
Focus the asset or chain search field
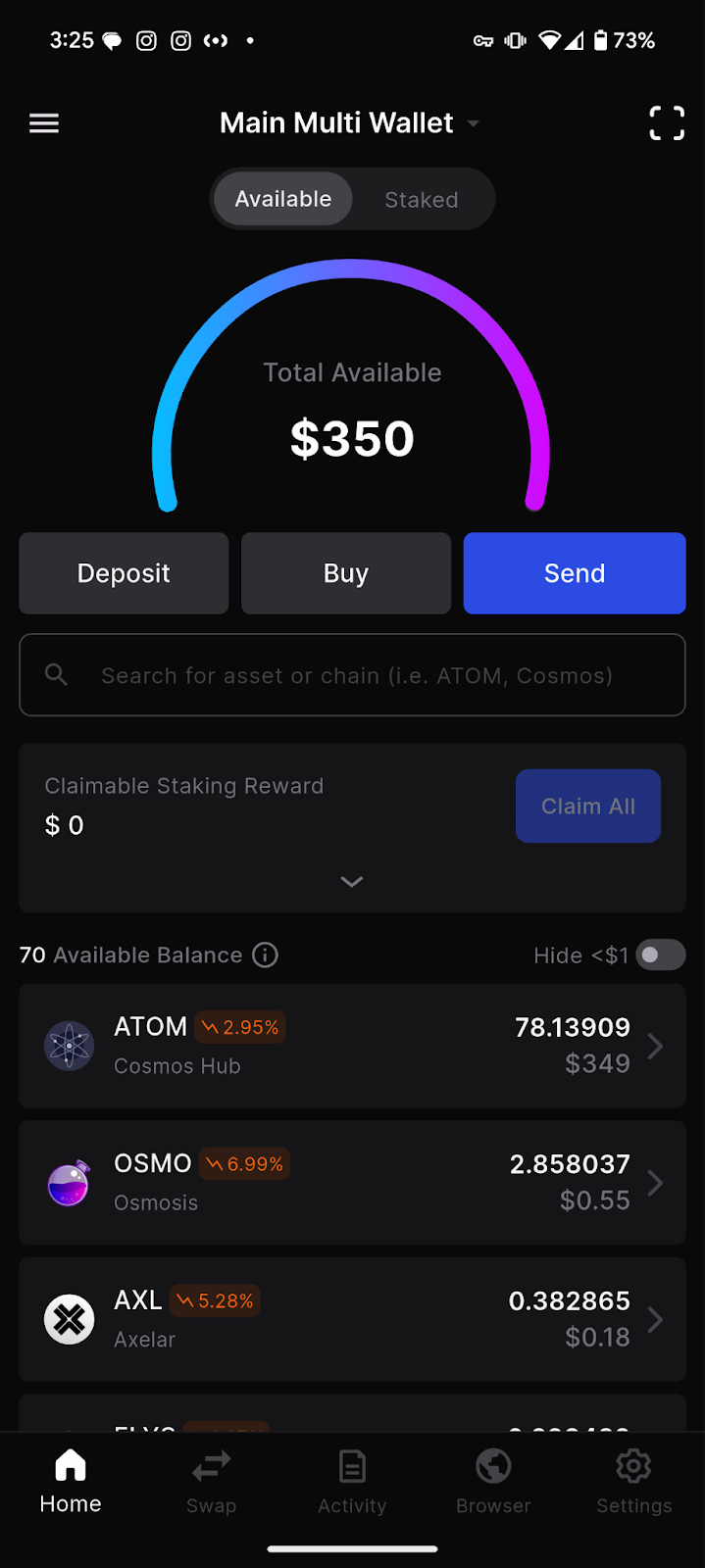(352, 675)
